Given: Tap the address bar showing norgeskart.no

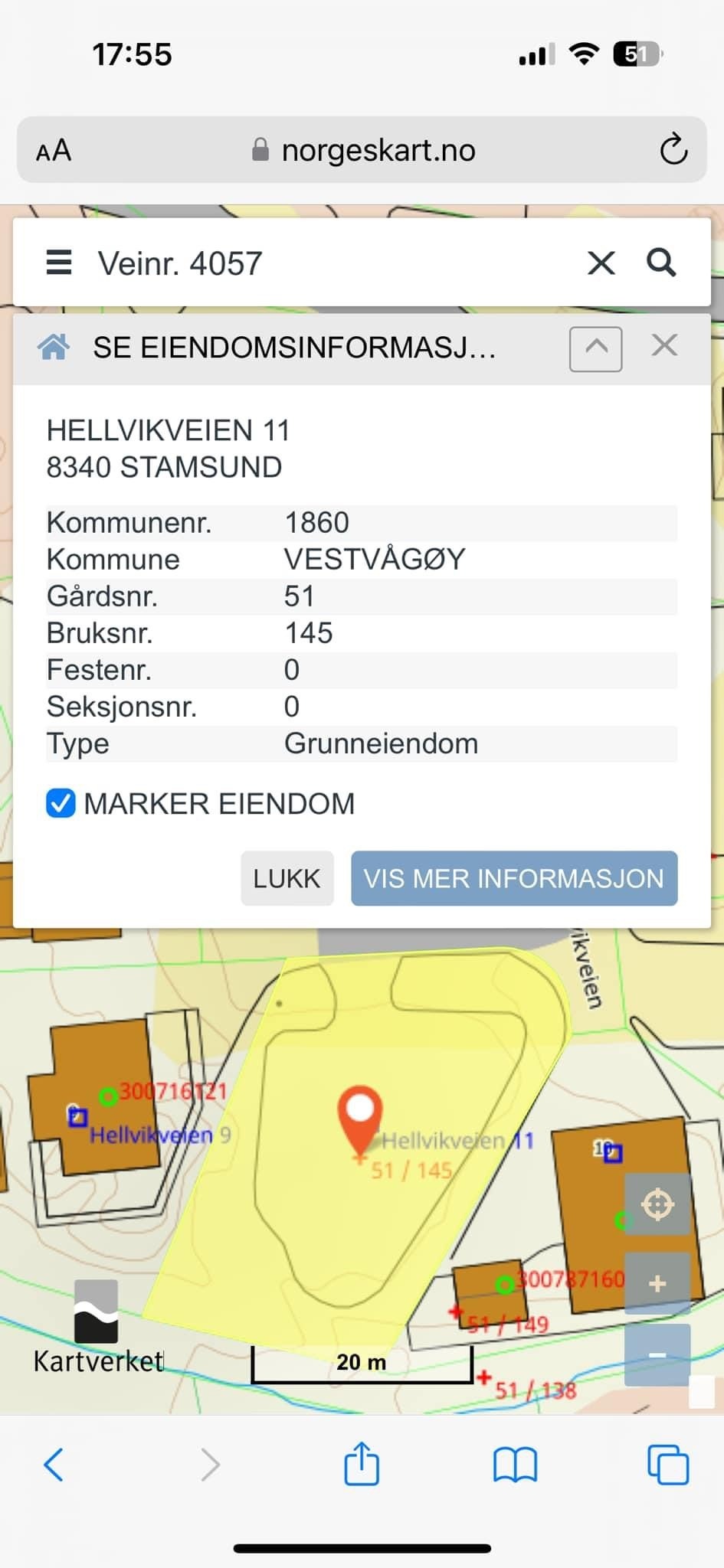Looking at the screenshot, I should click(378, 150).
